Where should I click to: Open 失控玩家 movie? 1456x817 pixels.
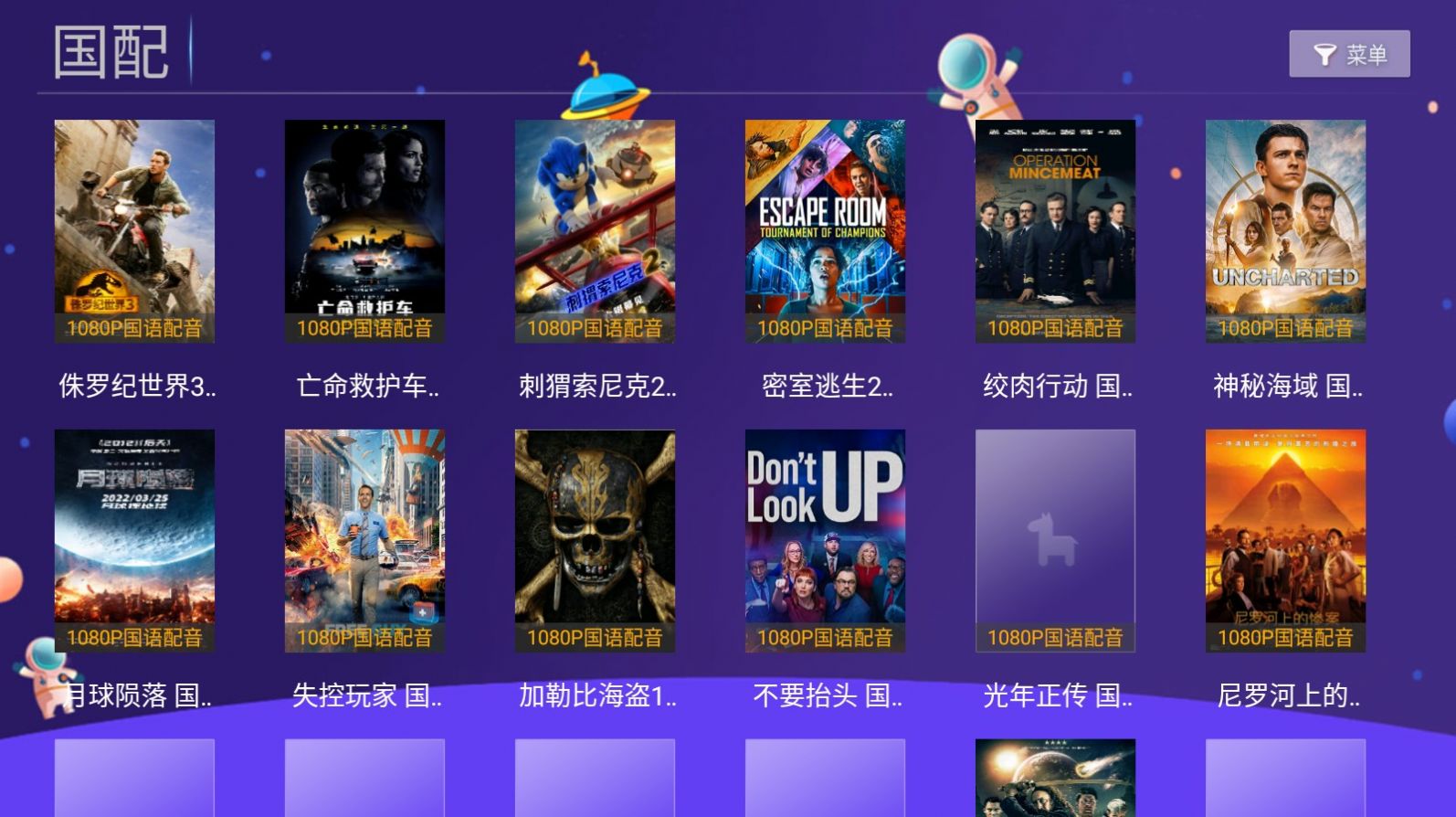click(x=364, y=540)
